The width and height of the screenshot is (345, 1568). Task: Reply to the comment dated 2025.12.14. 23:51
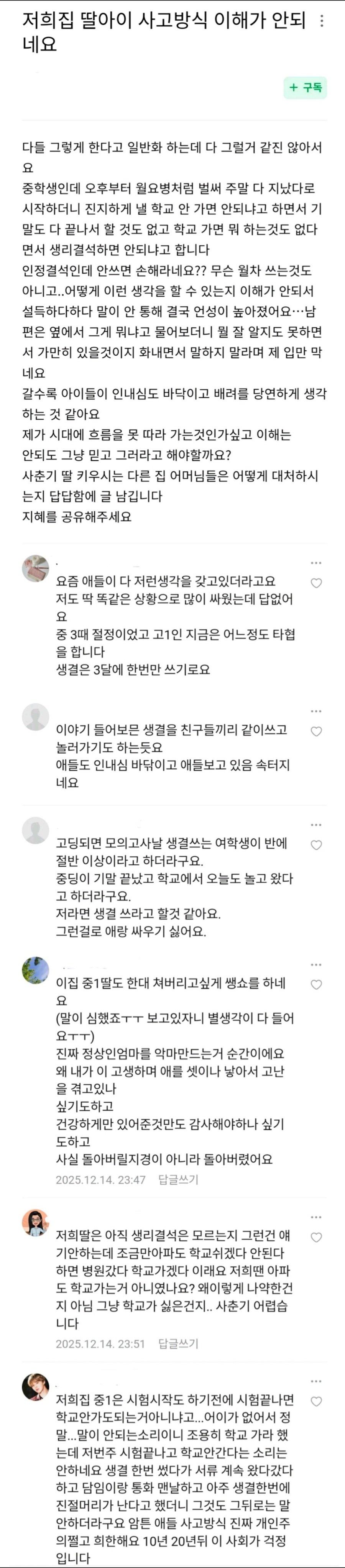click(x=178, y=1343)
